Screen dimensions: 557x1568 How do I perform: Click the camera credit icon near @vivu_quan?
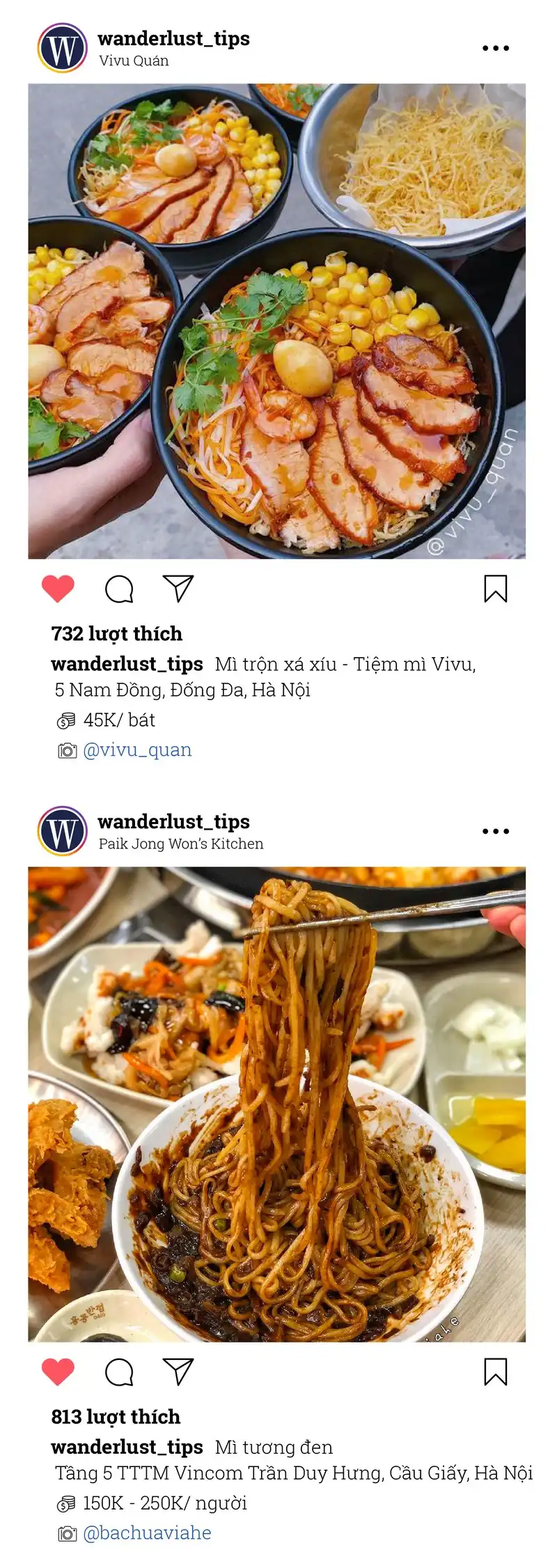[x=66, y=750]
